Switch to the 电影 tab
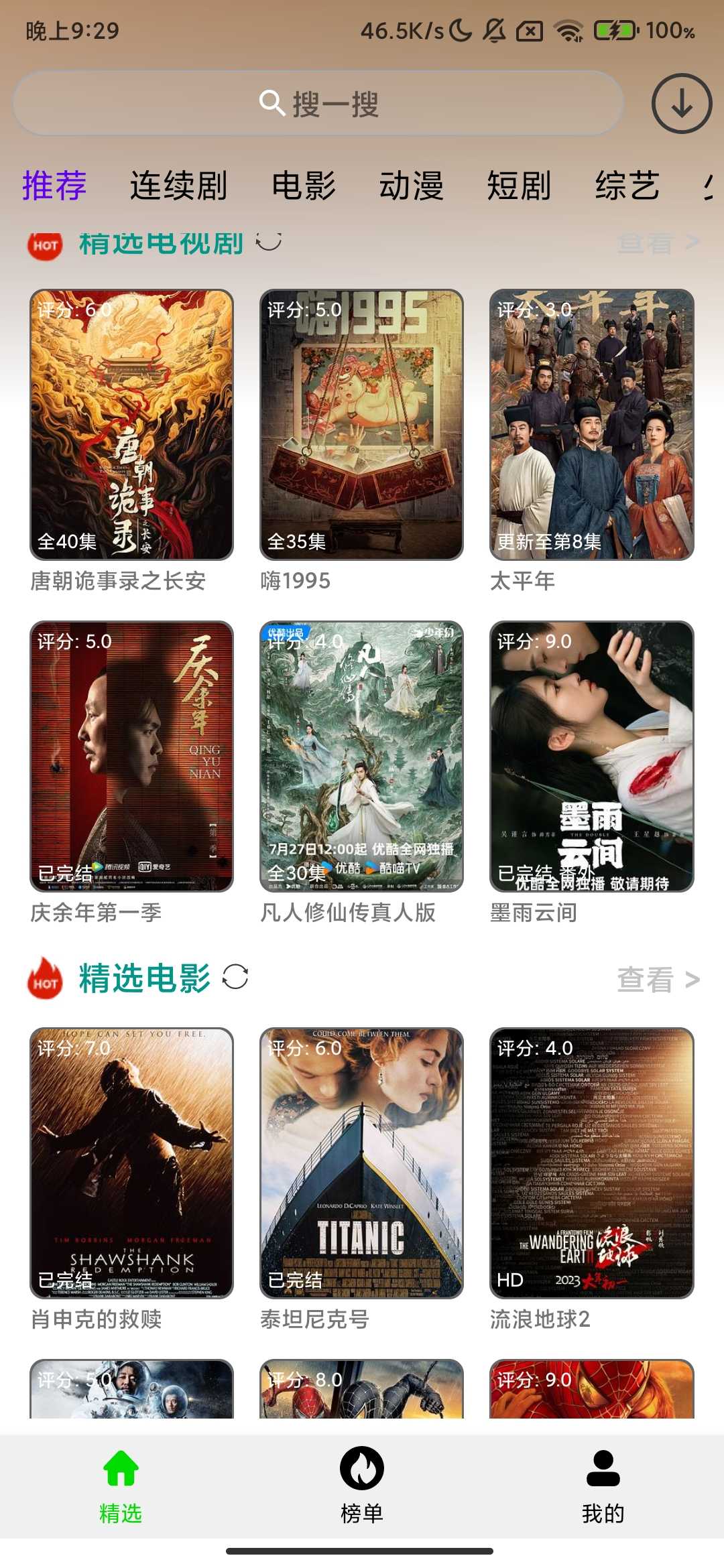 304,186
